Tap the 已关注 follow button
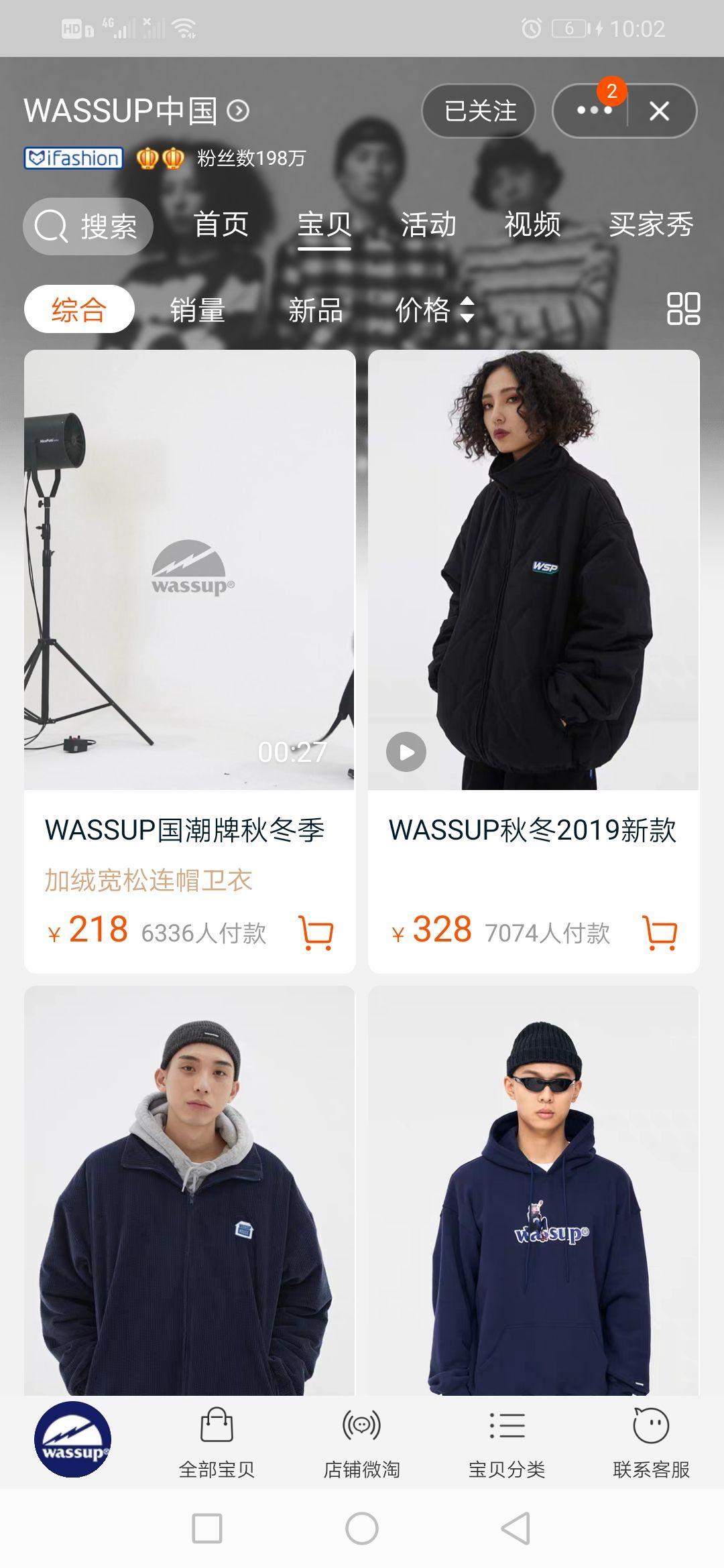 point(479,111)
